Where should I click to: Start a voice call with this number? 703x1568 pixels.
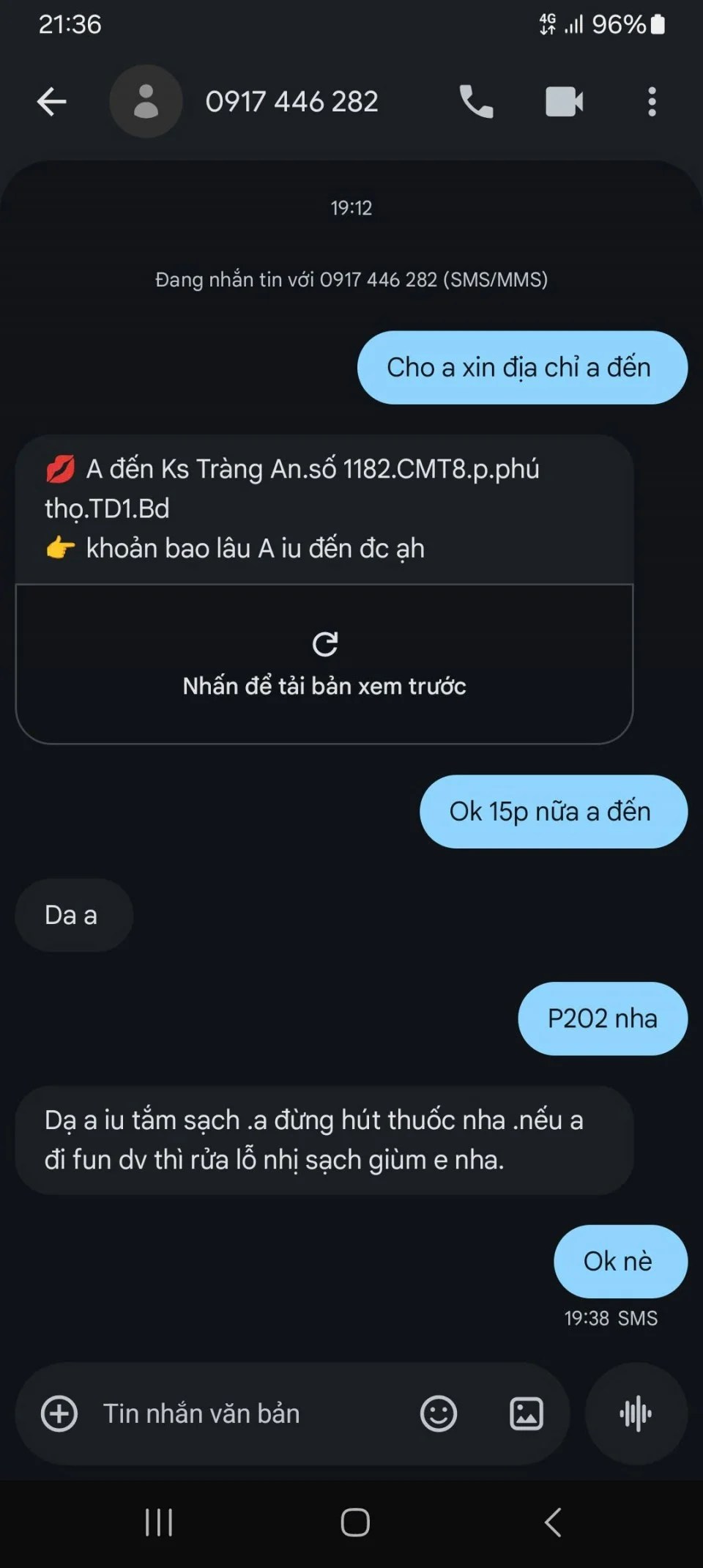[x=476, y=101]
